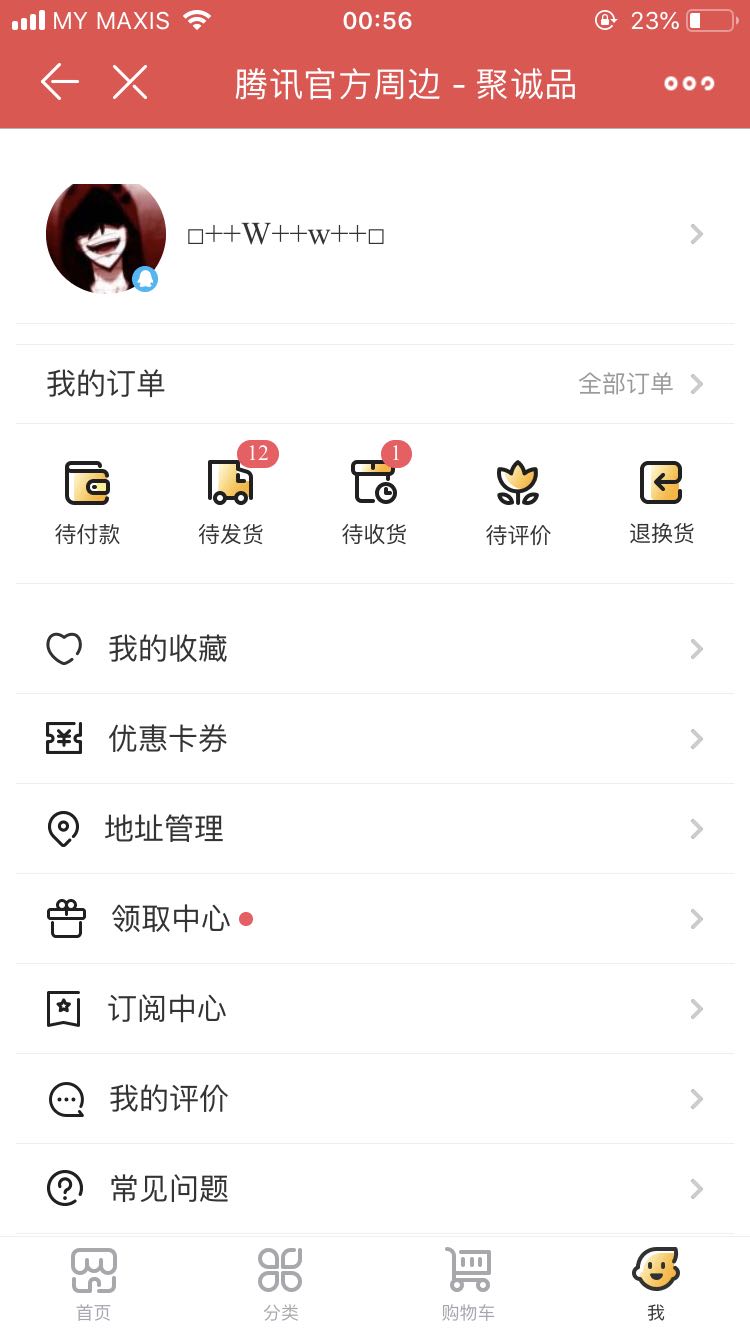The height and width of the screenshot is (1334, 750).
Task: Open 待收货 orders awaiting receipt
Action: coord(374,502)
